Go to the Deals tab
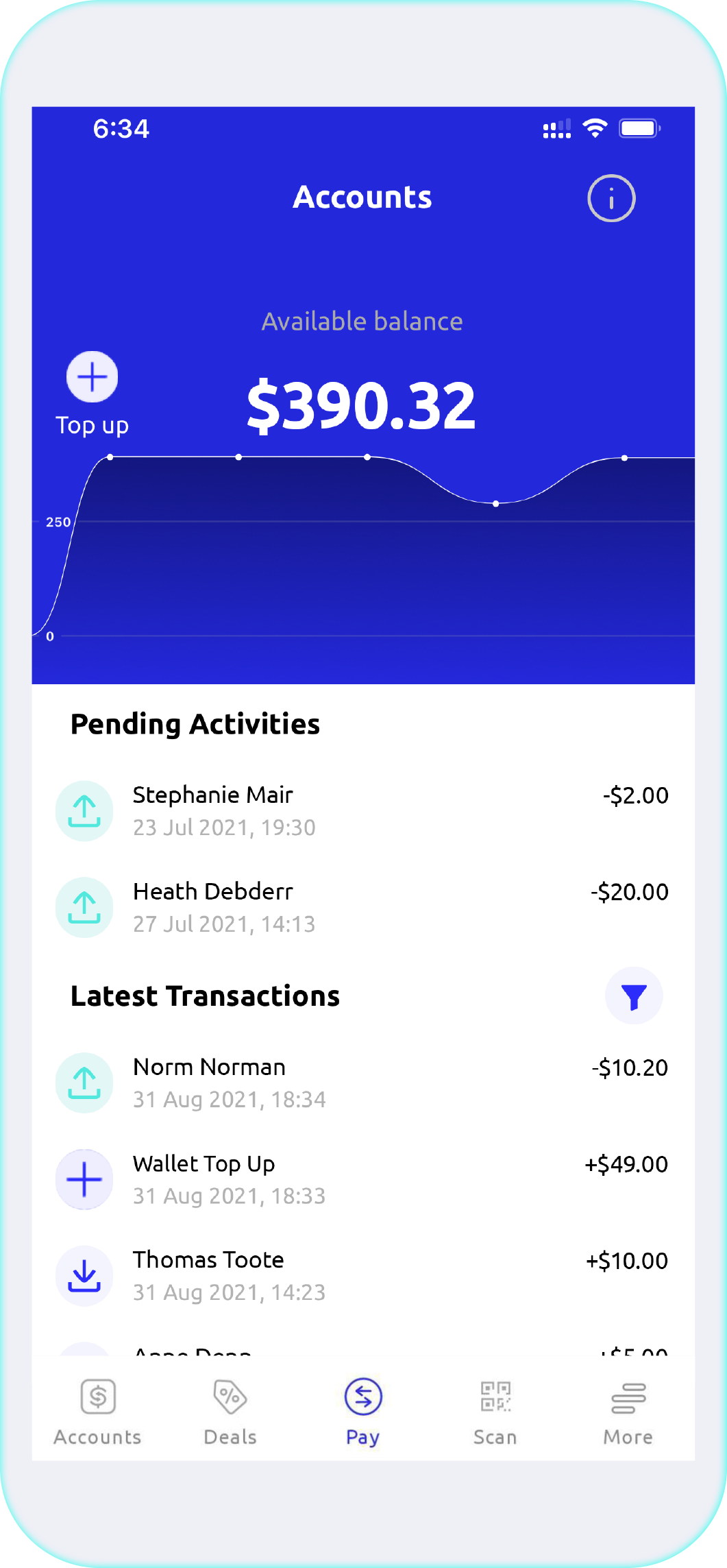This screenshot has width=727, height=1568. tap(230, 1413)
